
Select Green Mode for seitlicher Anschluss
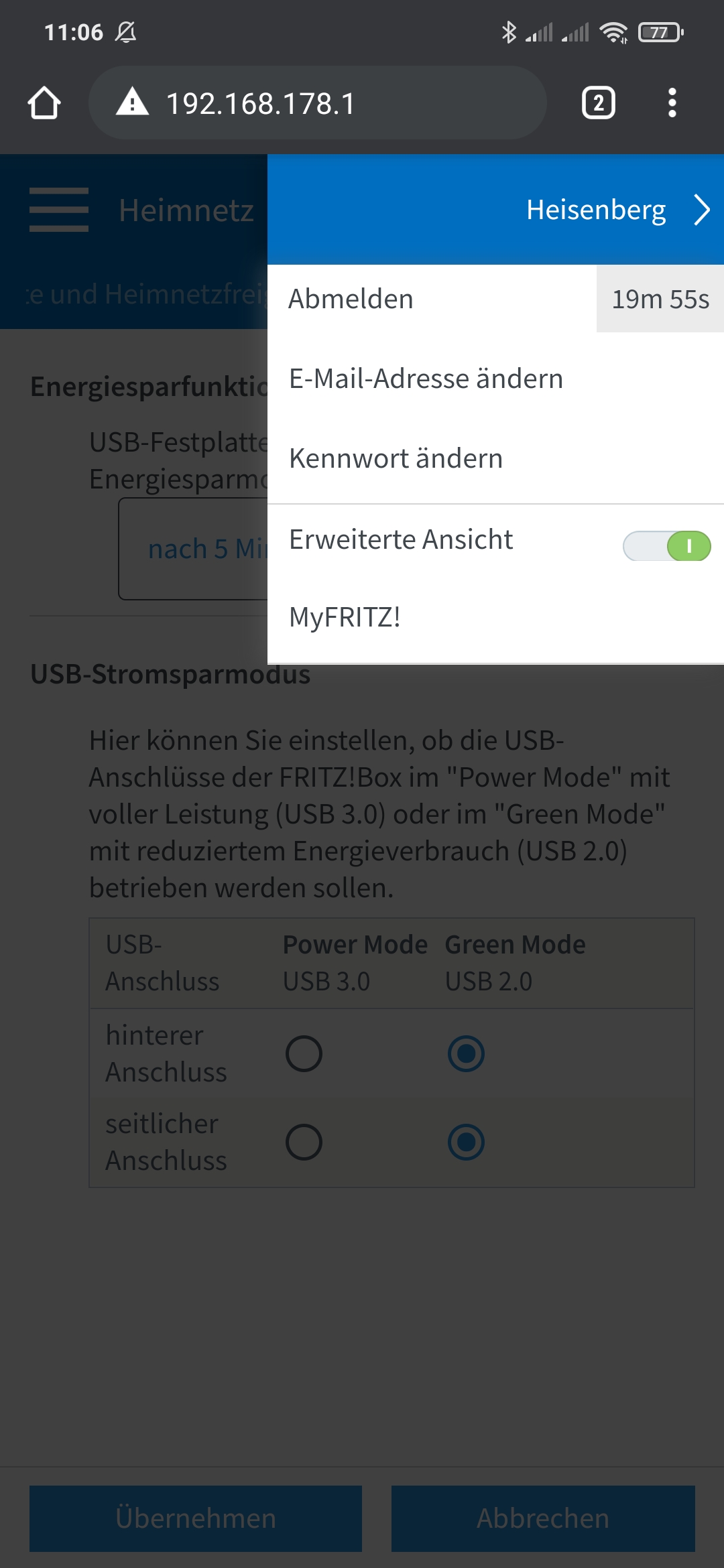pos(466,1142)
